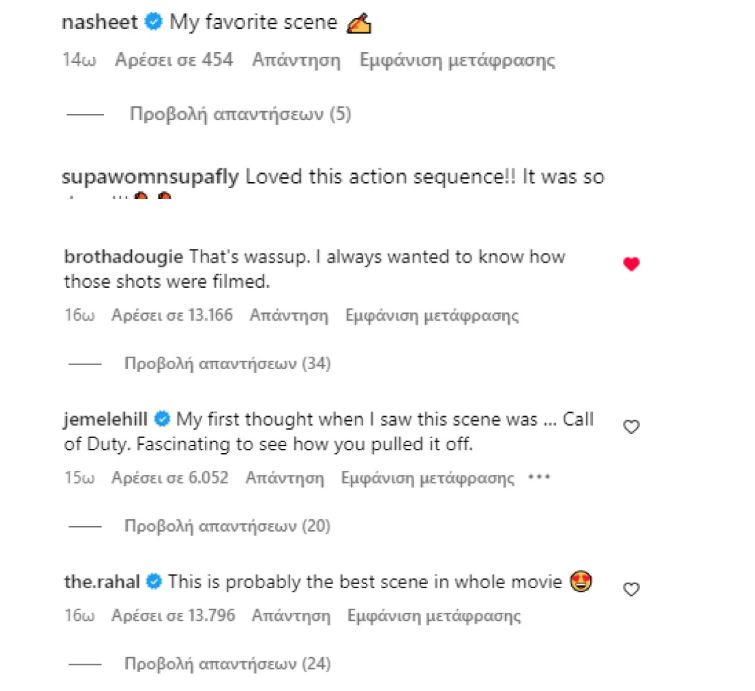Viewport: 755px width, 691px height.
Task: View the 13.166 likes on brothadougie's comment
Action: pos(172,315)
